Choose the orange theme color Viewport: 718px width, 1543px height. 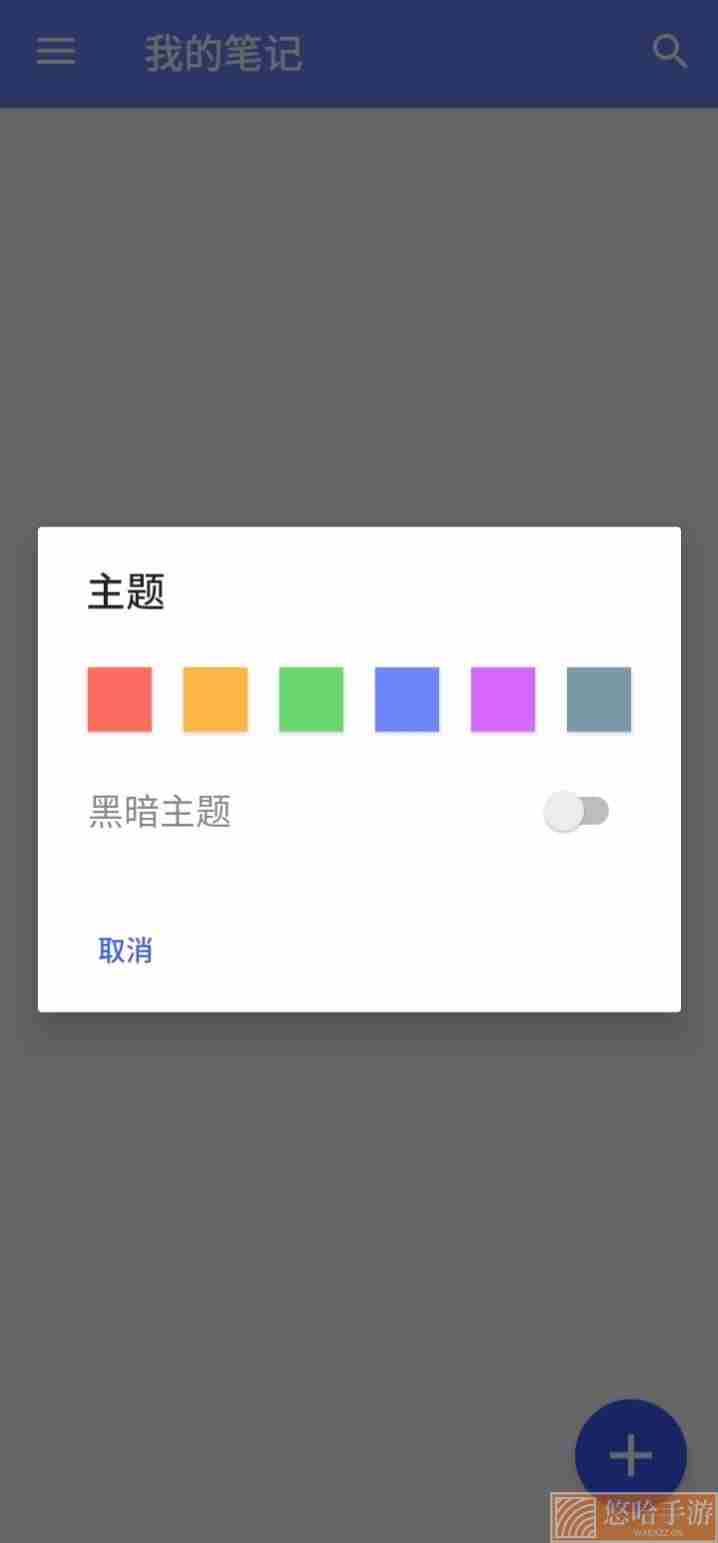pos(215,699)
